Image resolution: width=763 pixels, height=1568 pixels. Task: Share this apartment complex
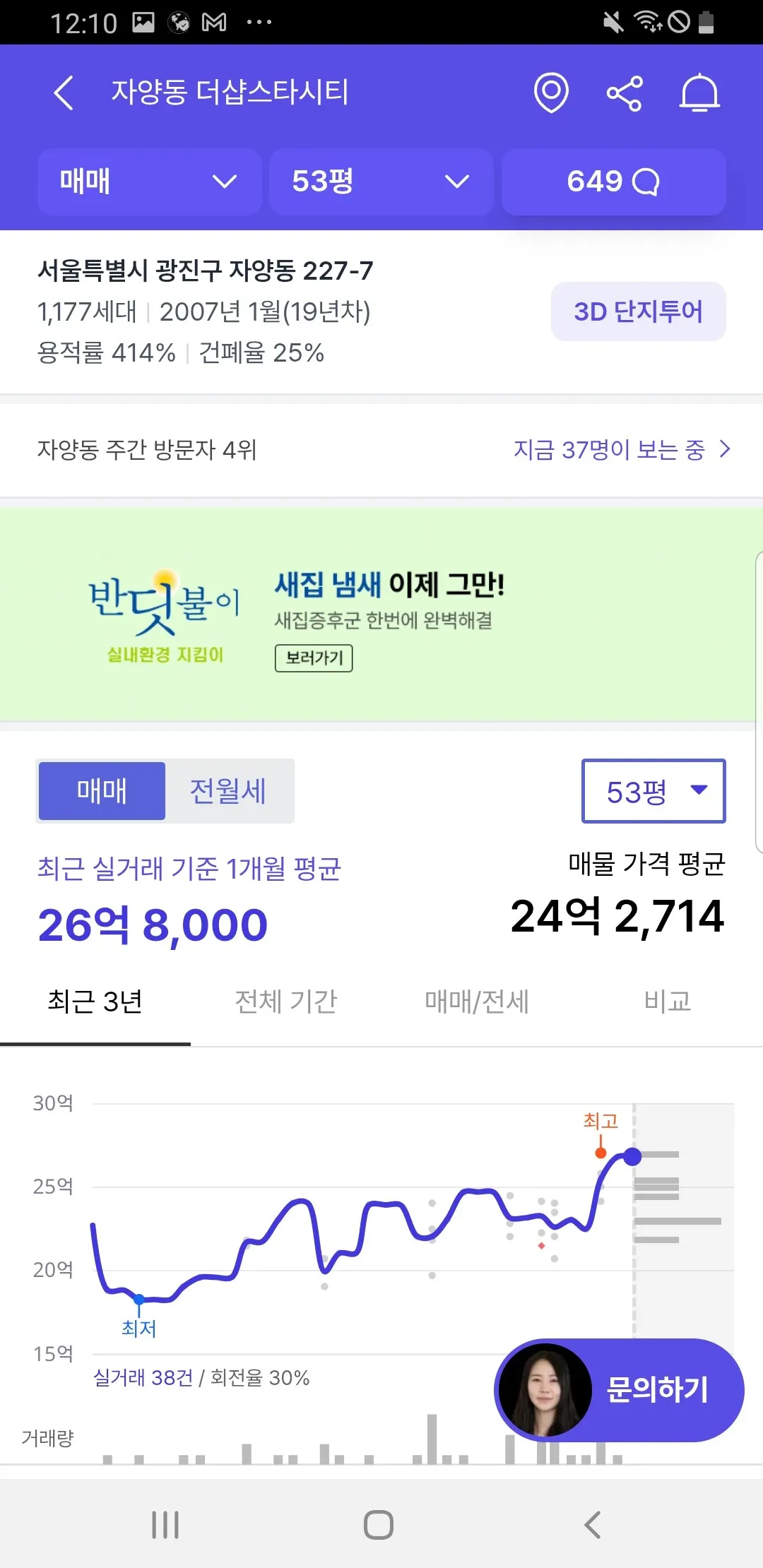[x=625, y=93]
